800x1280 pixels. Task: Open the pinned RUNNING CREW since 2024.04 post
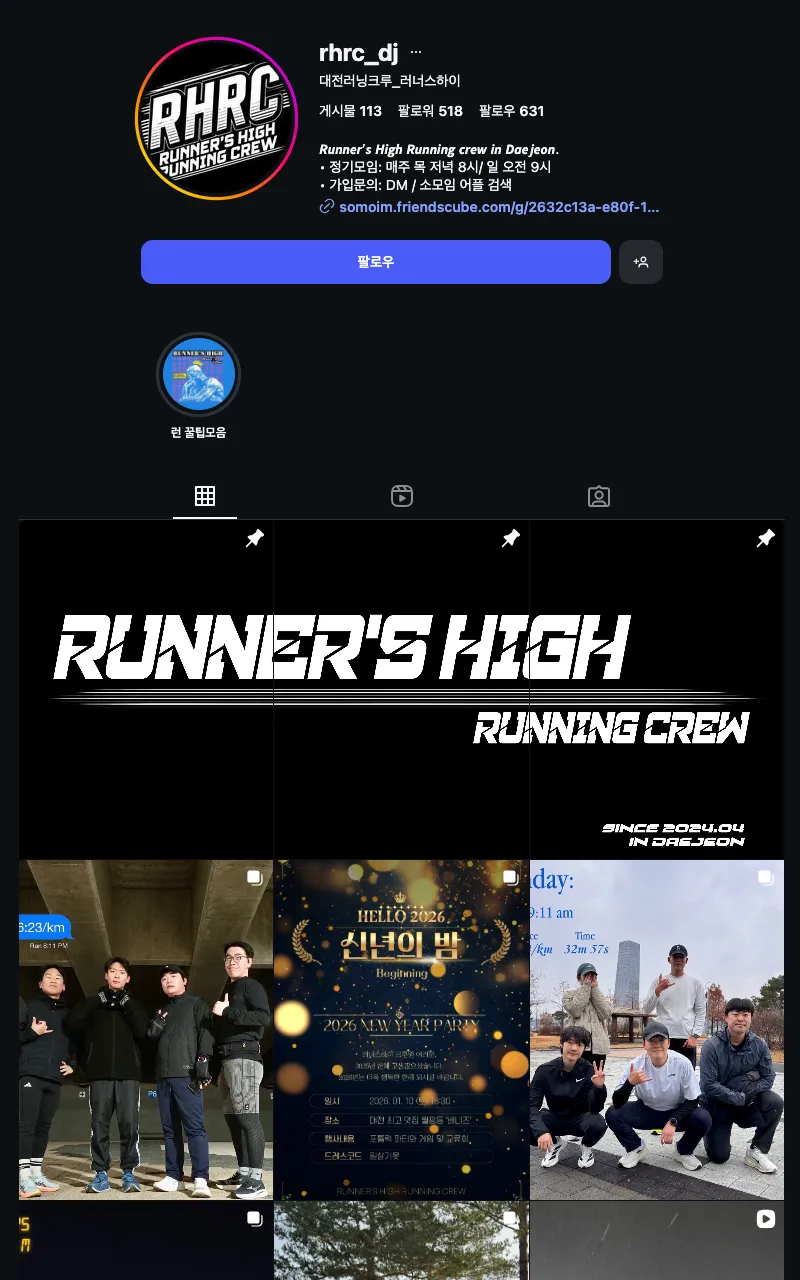click(x=657, y=690)
